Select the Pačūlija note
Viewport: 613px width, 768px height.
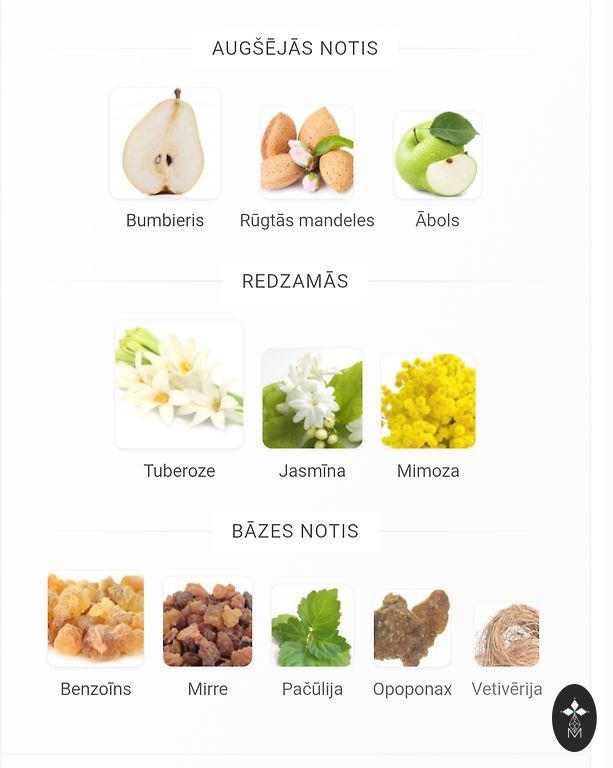tap(312, 627)
